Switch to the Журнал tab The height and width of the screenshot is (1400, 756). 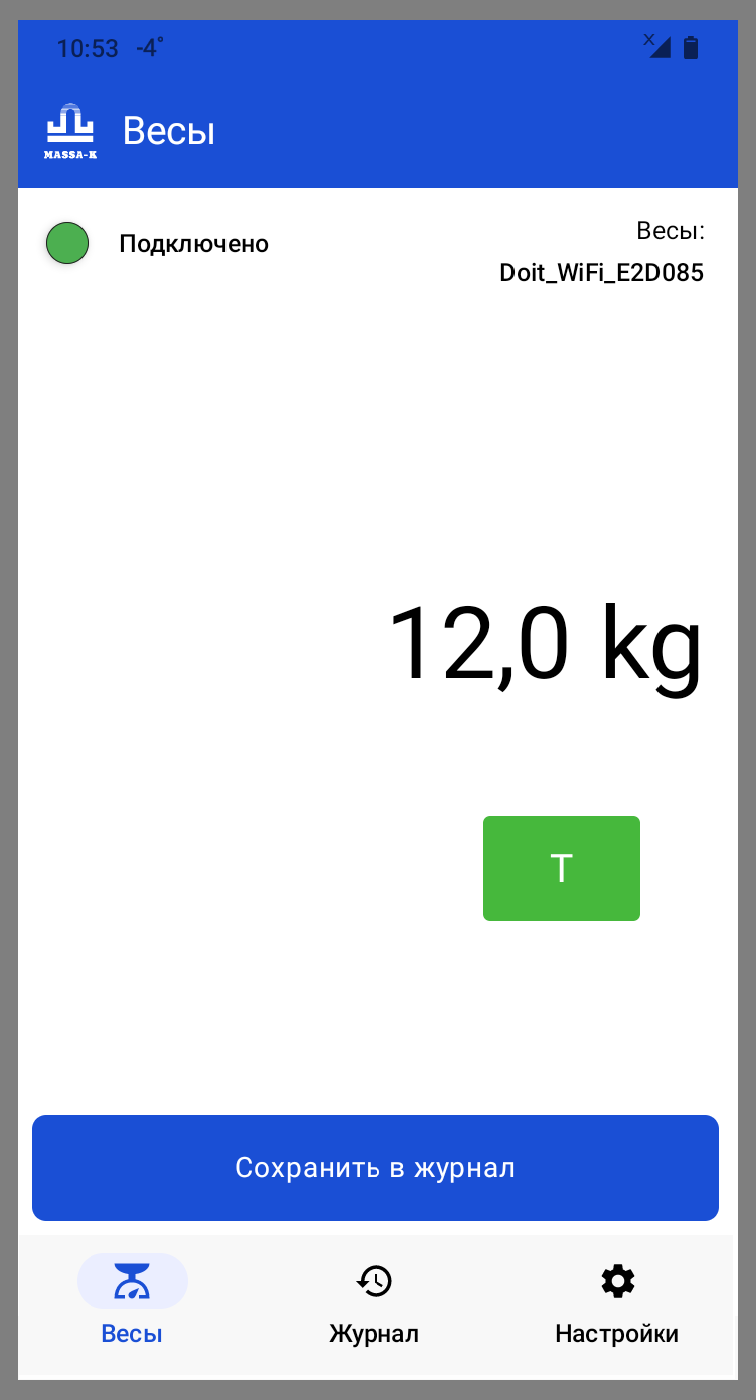pos(374,1304)
